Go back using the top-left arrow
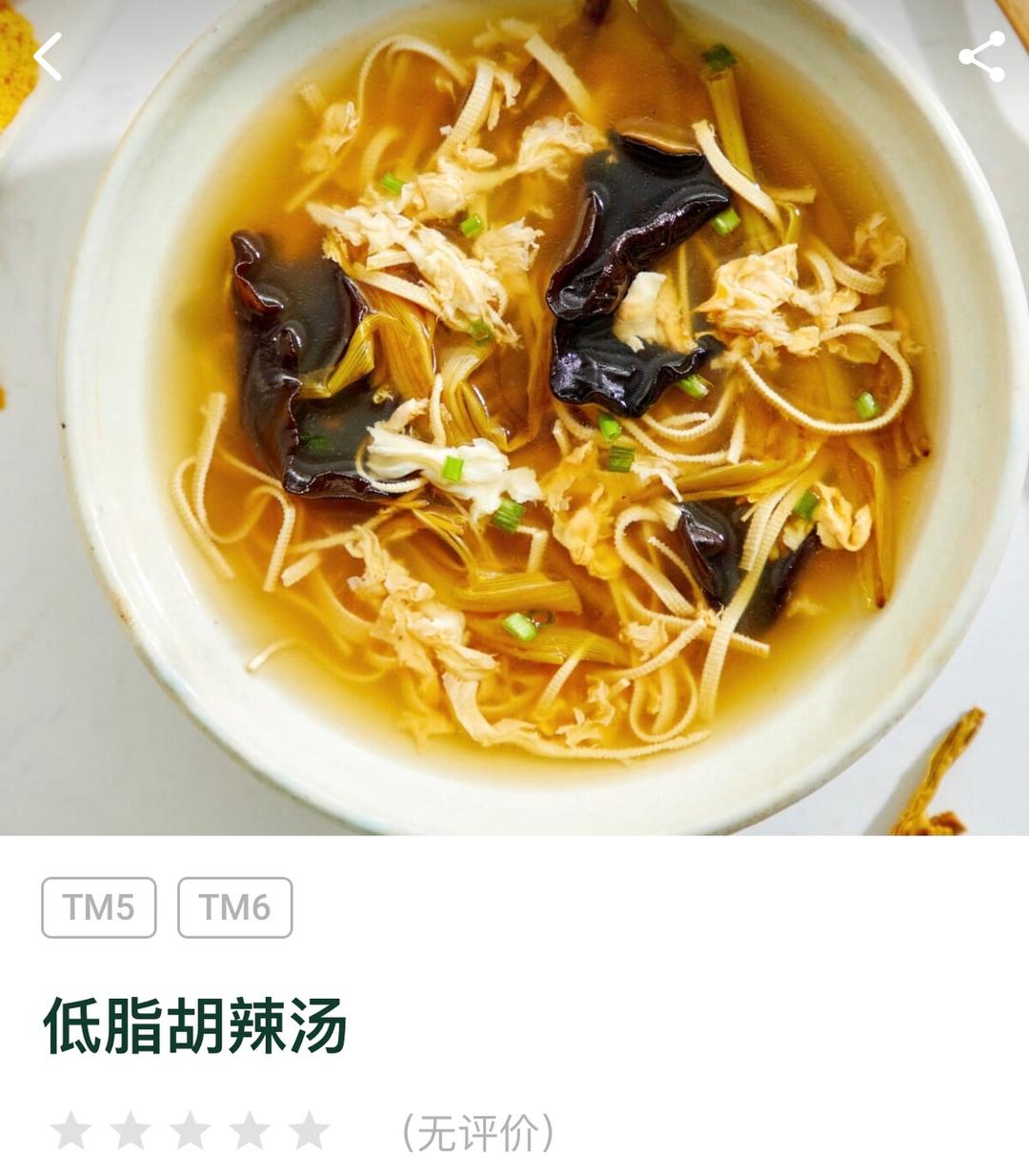 [48, 56]
